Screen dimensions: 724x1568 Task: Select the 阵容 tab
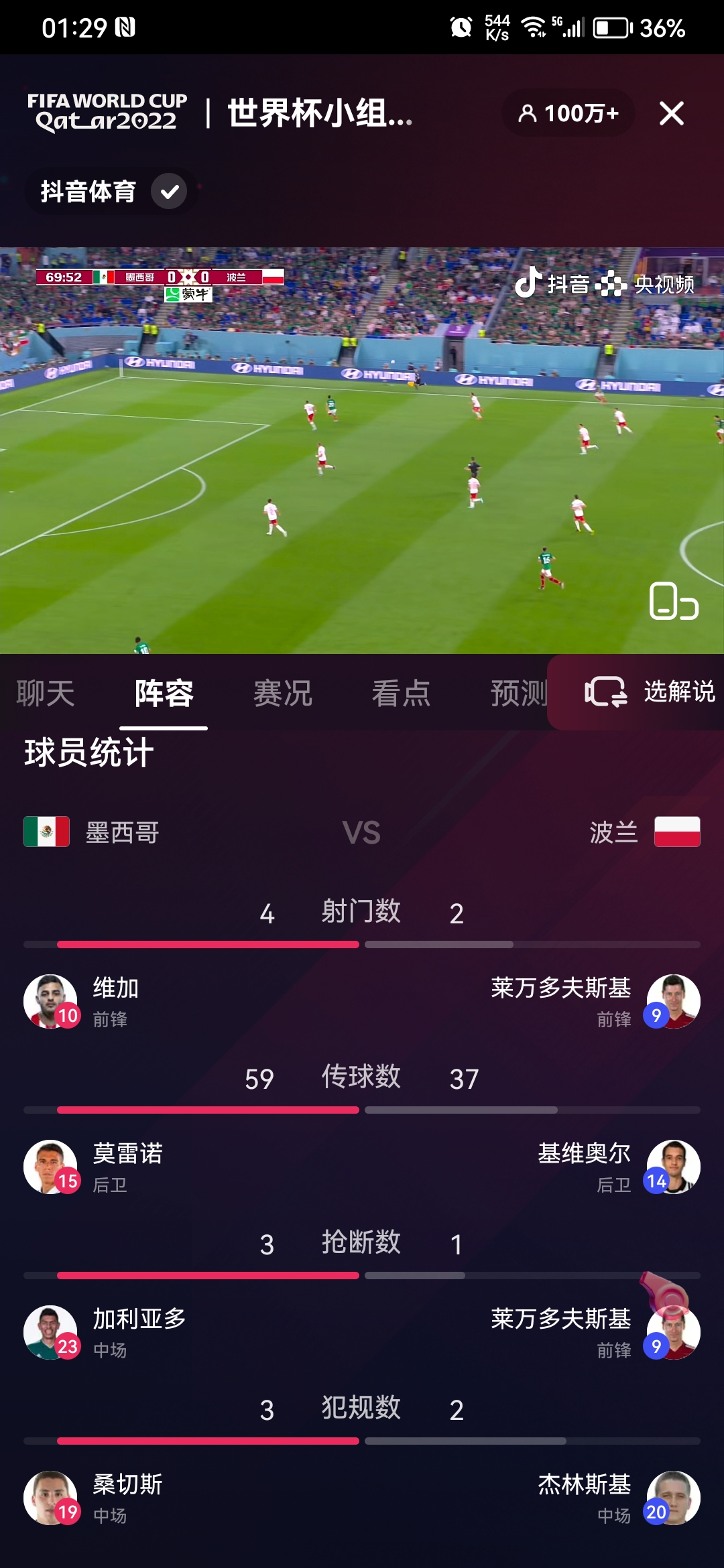pyautogui.click(x=164, y=693)
